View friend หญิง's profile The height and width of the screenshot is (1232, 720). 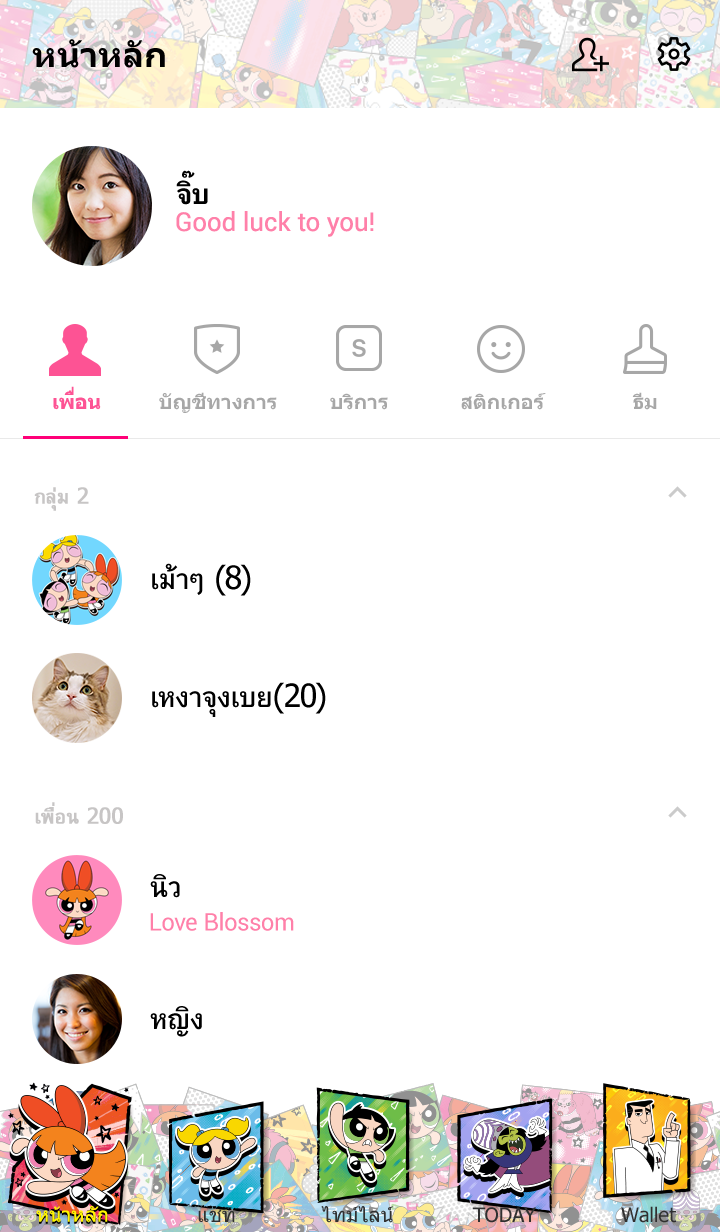tap(176, 1019)
